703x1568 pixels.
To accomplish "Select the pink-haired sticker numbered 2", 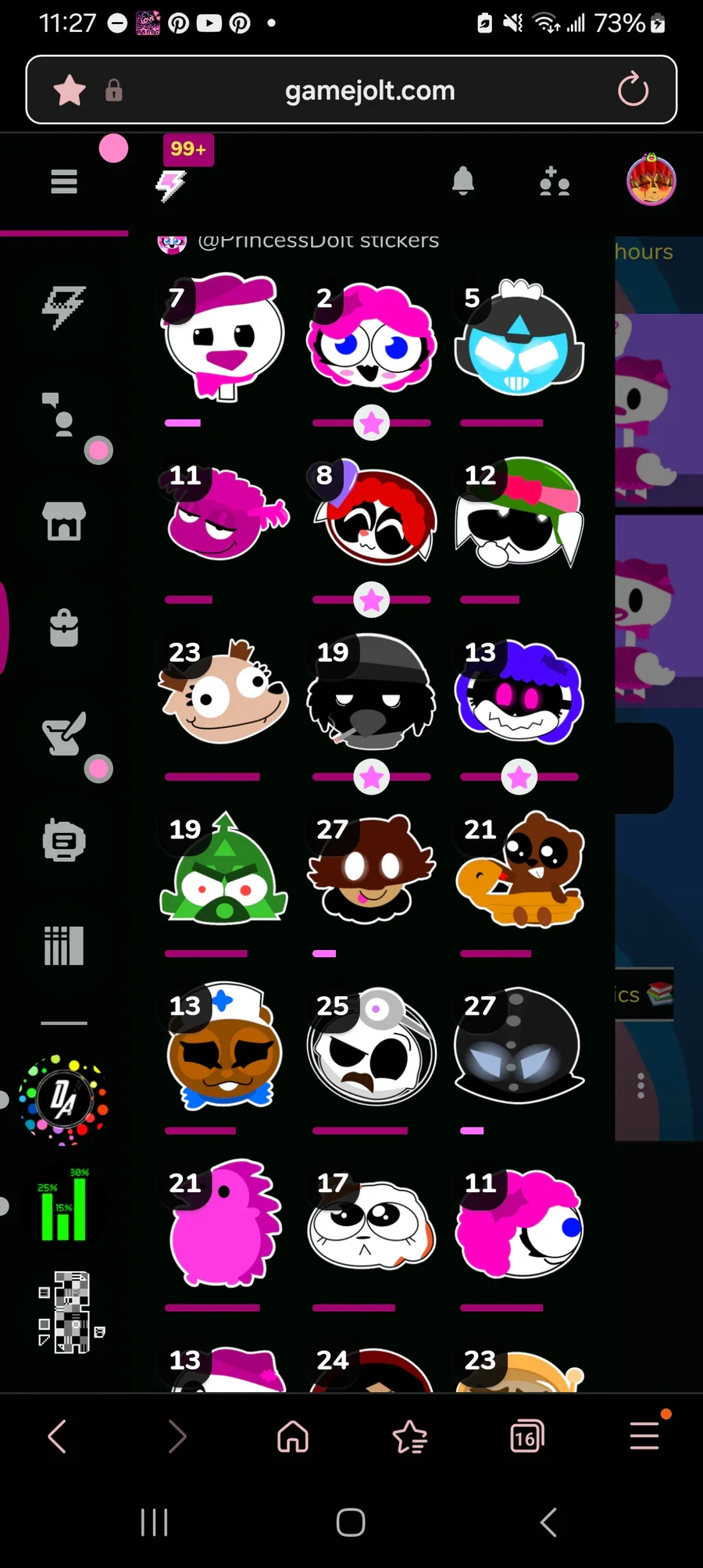I will click(x=372, y=338).
